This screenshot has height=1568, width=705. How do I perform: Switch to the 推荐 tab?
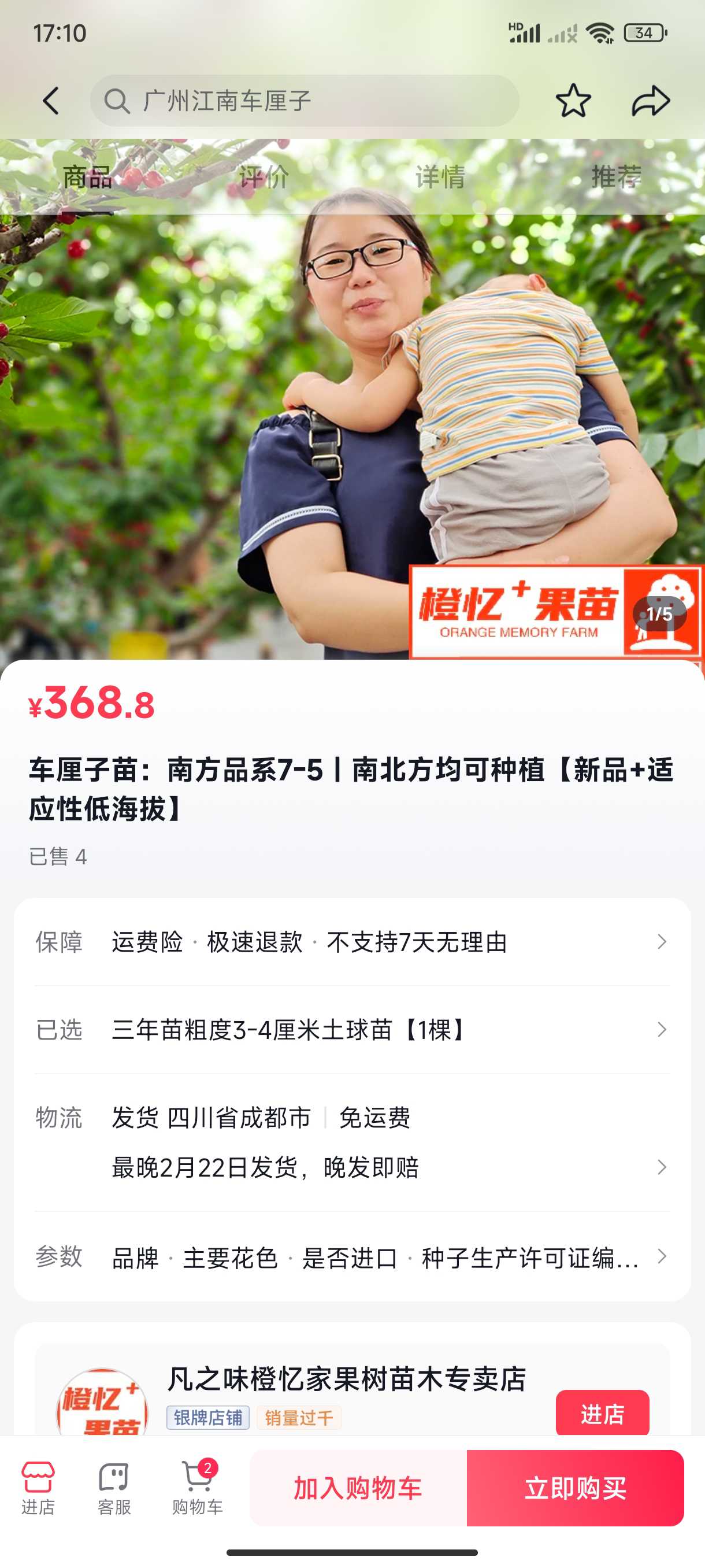click(x=616, y=177)
